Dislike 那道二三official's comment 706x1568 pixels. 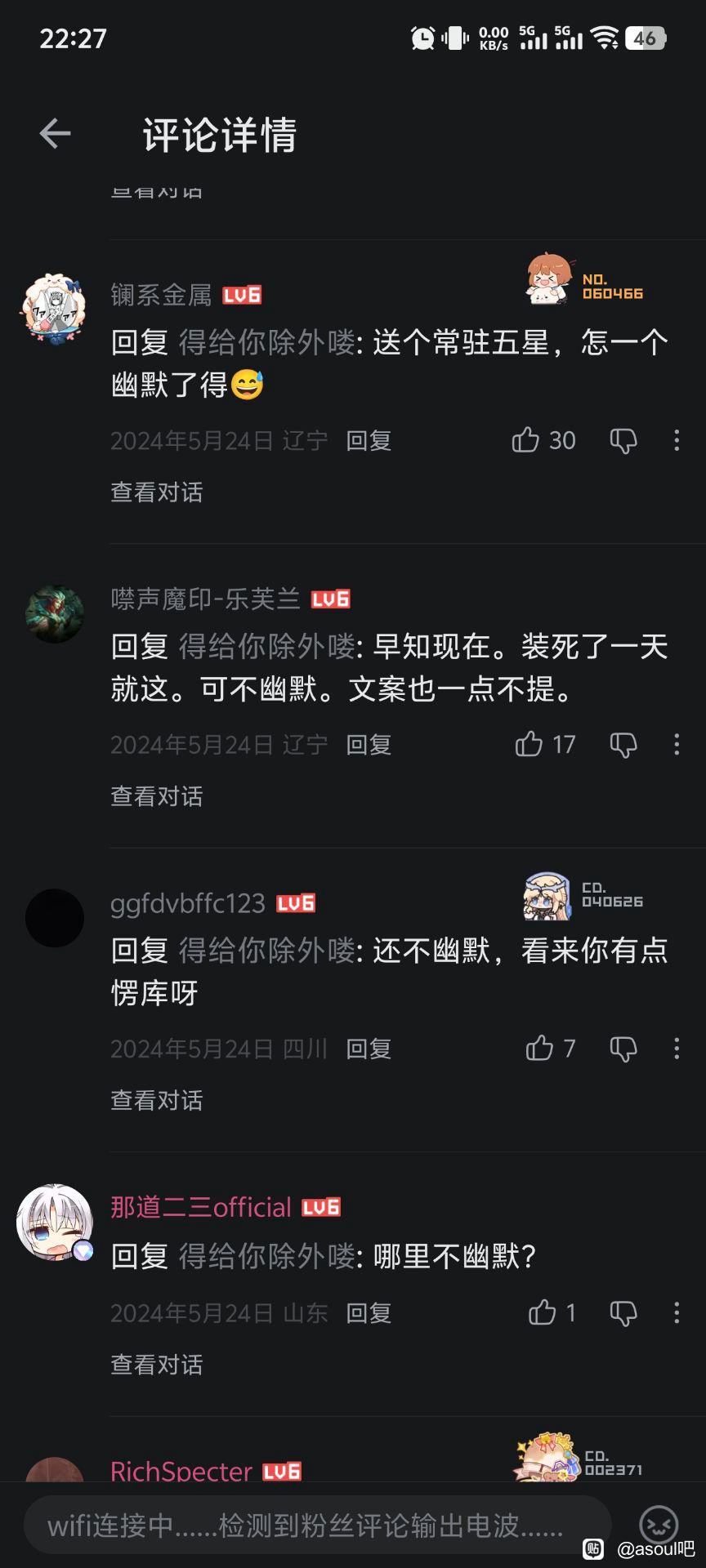623,1313
